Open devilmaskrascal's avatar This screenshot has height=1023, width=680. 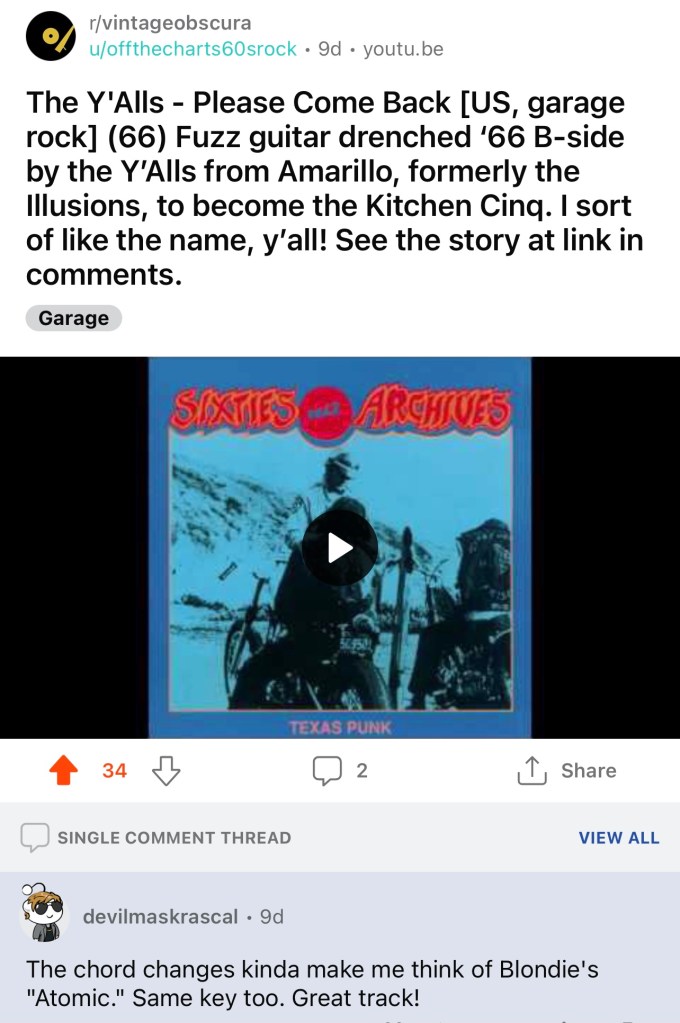click(x=42, y=914)
